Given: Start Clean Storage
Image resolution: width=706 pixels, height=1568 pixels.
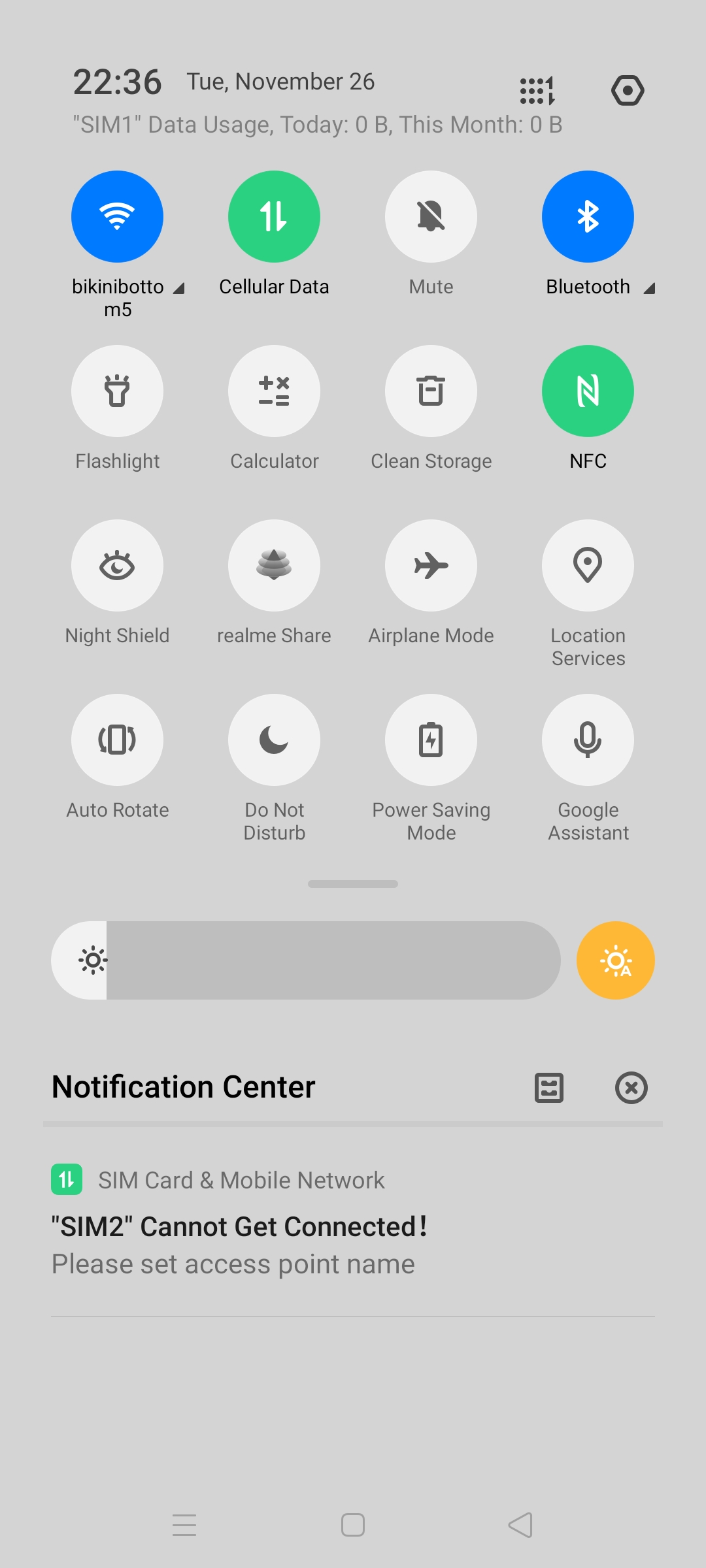Looking at the screenshot, I should tap(431, 391).
